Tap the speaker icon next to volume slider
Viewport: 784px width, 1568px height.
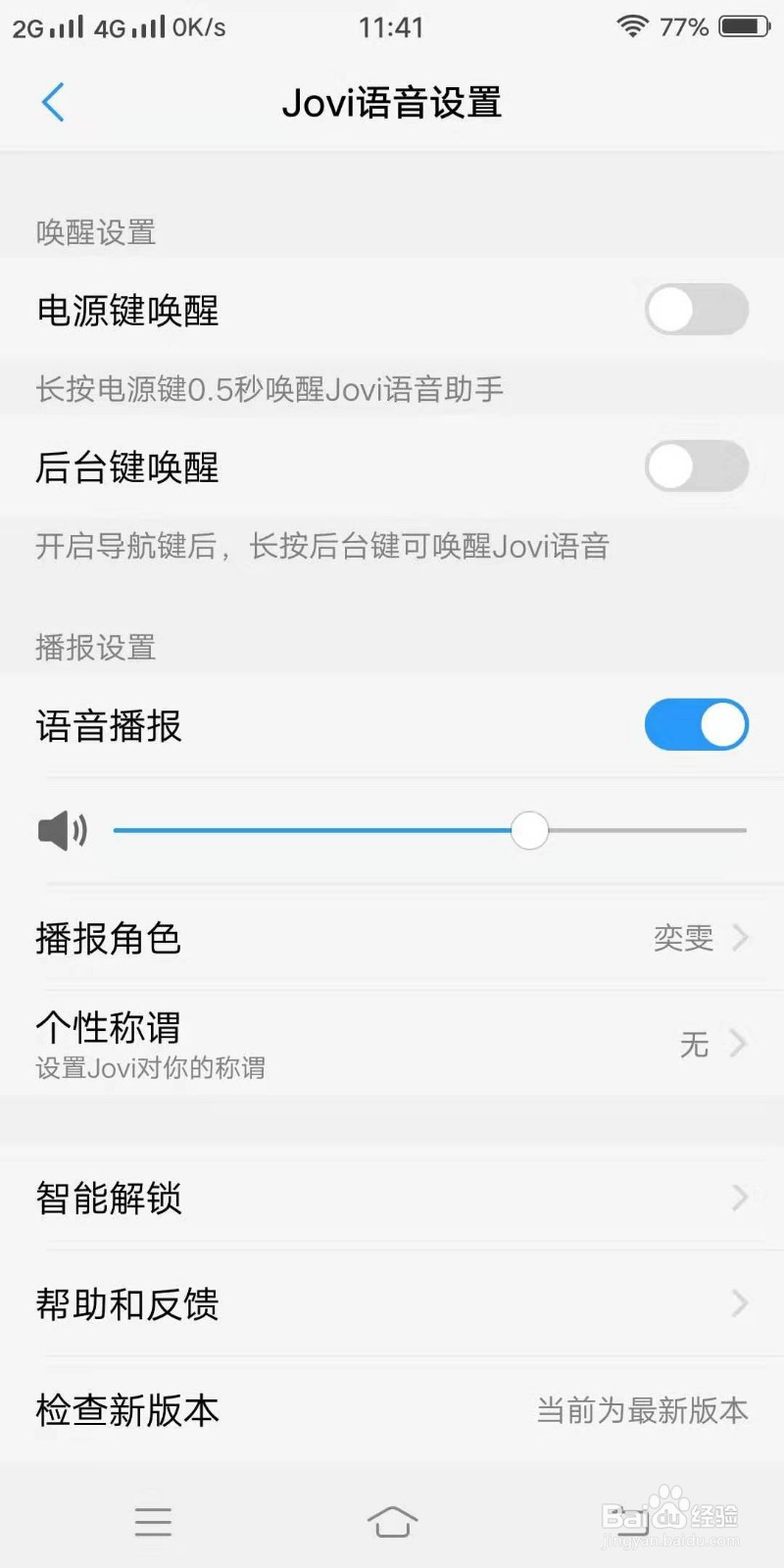pyautogui.click(x=62, y=830)
